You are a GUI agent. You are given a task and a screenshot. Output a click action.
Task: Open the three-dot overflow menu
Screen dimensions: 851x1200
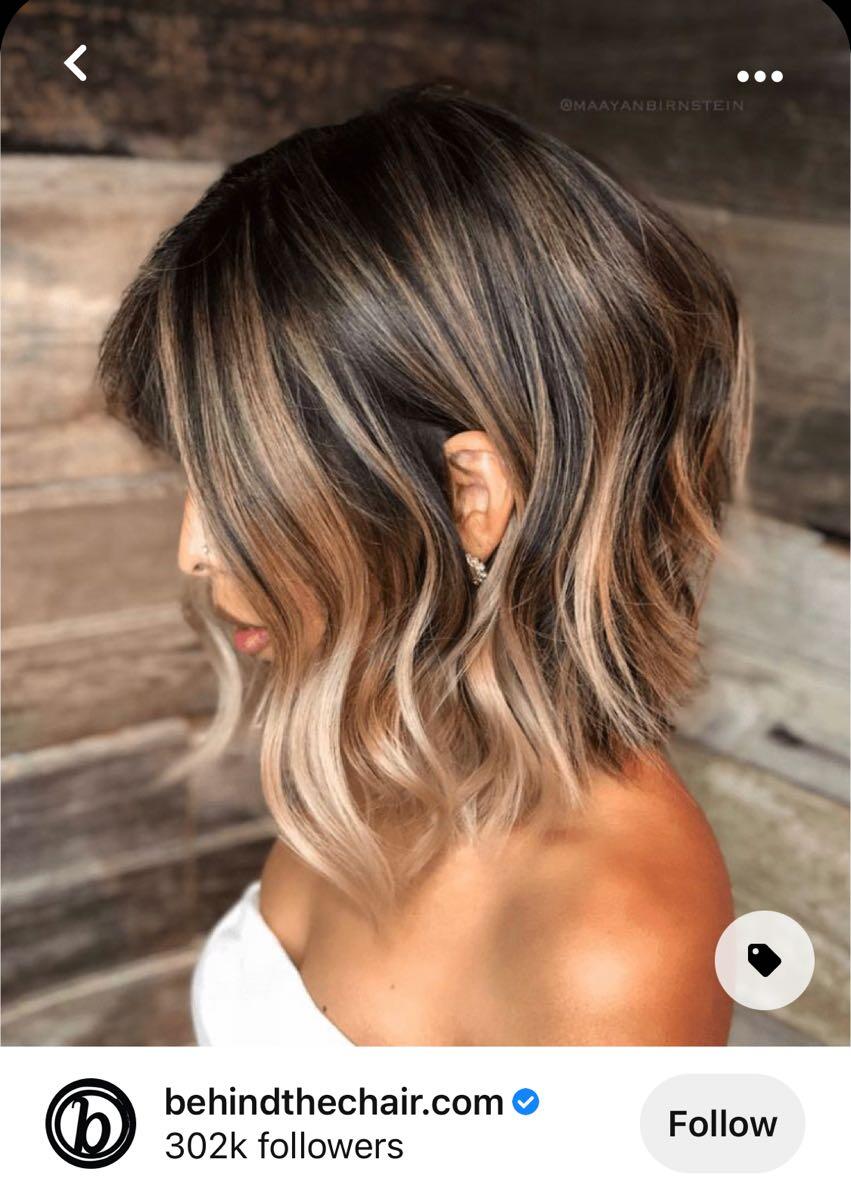click(x=759, y=76)
